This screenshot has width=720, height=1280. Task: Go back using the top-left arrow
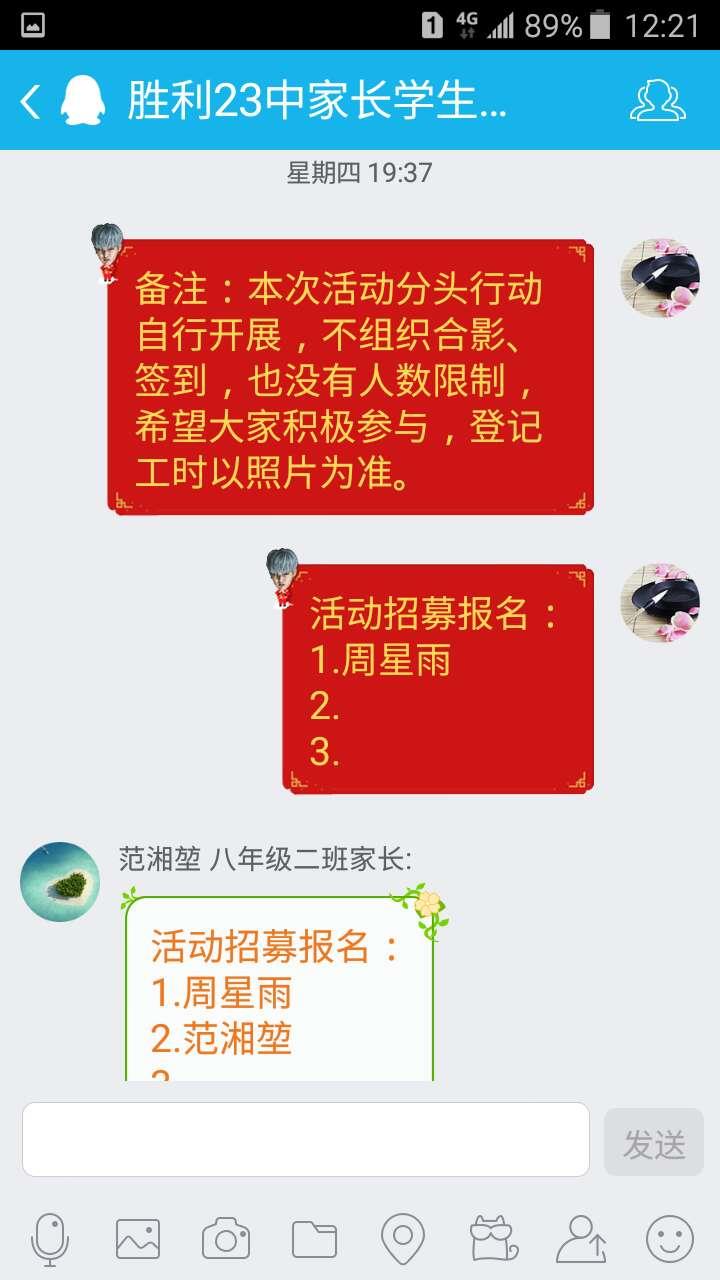[31, 101]
